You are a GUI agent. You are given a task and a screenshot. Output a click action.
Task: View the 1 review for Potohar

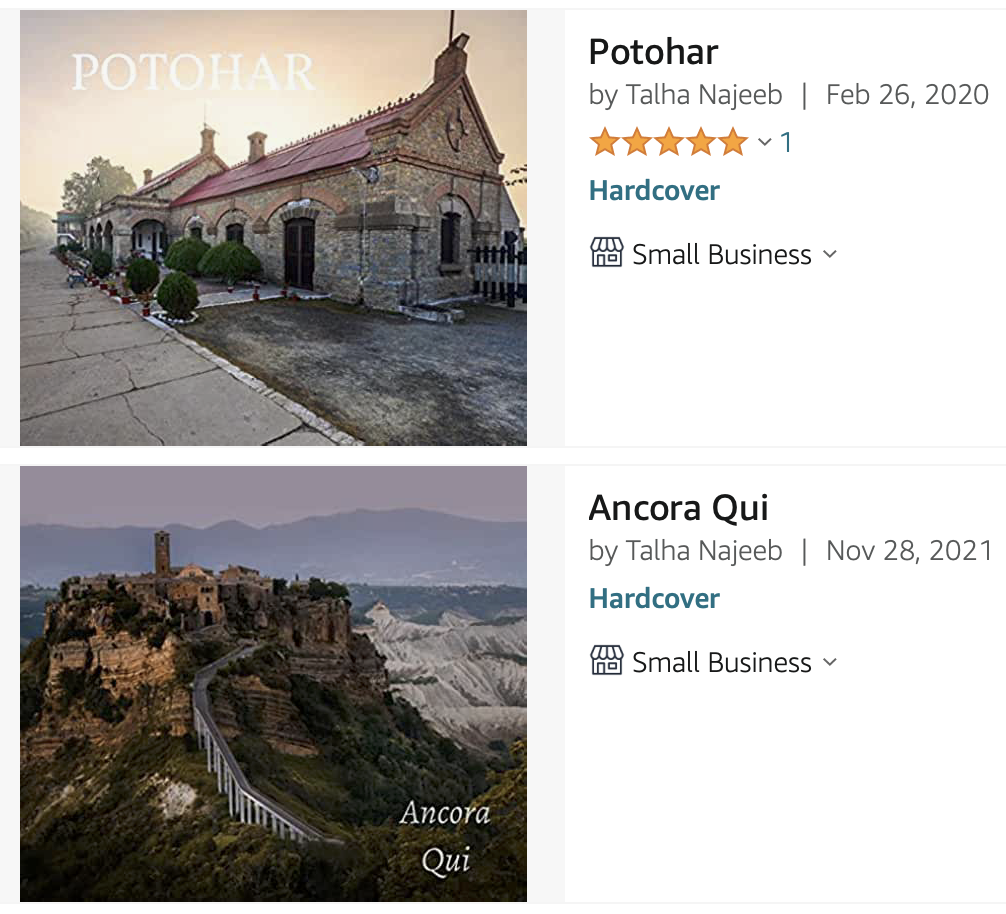pos(786,143)
